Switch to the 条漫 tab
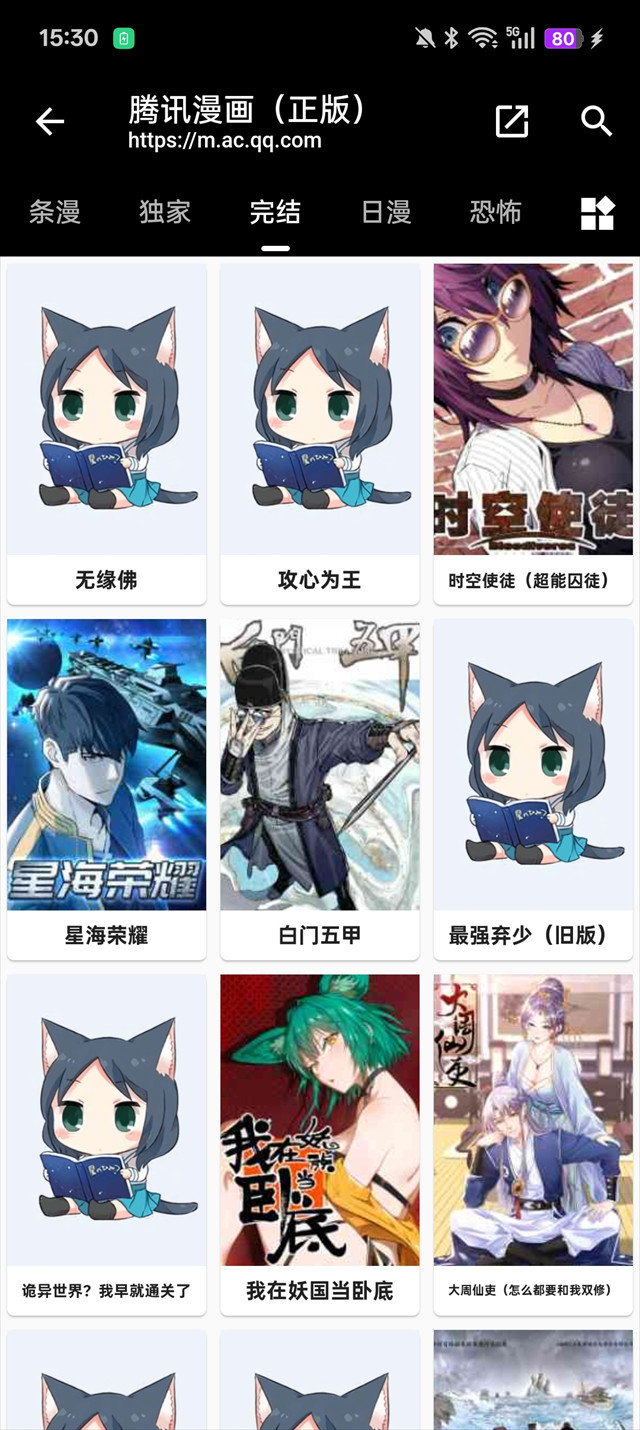 pos(54,212)
